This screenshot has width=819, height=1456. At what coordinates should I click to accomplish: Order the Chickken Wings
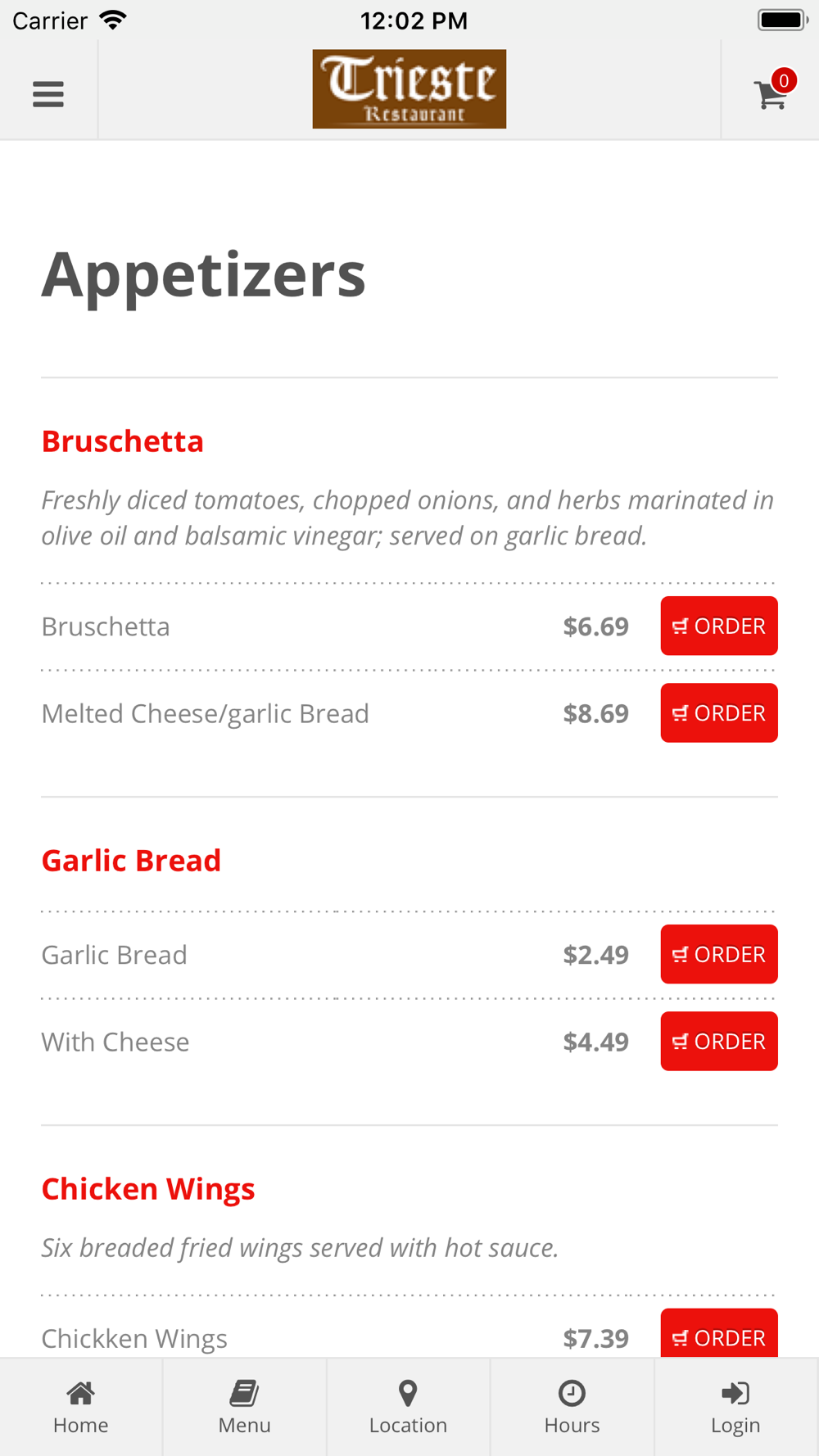(719, 1333)
